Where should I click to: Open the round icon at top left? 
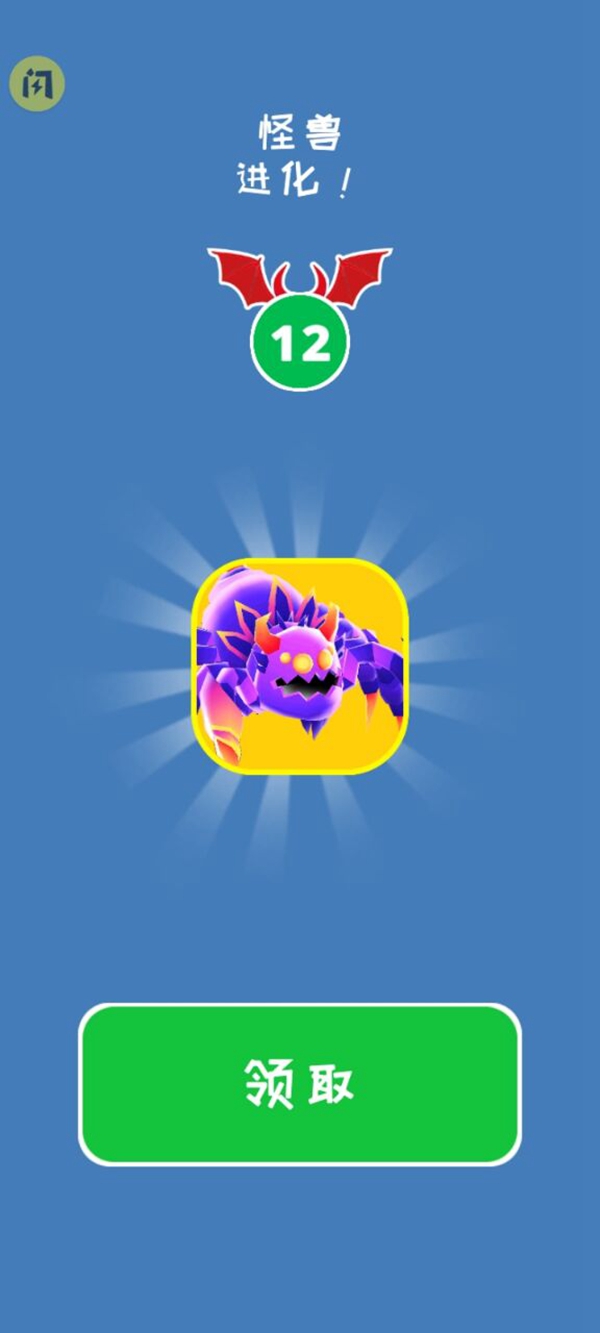(37, 84)
